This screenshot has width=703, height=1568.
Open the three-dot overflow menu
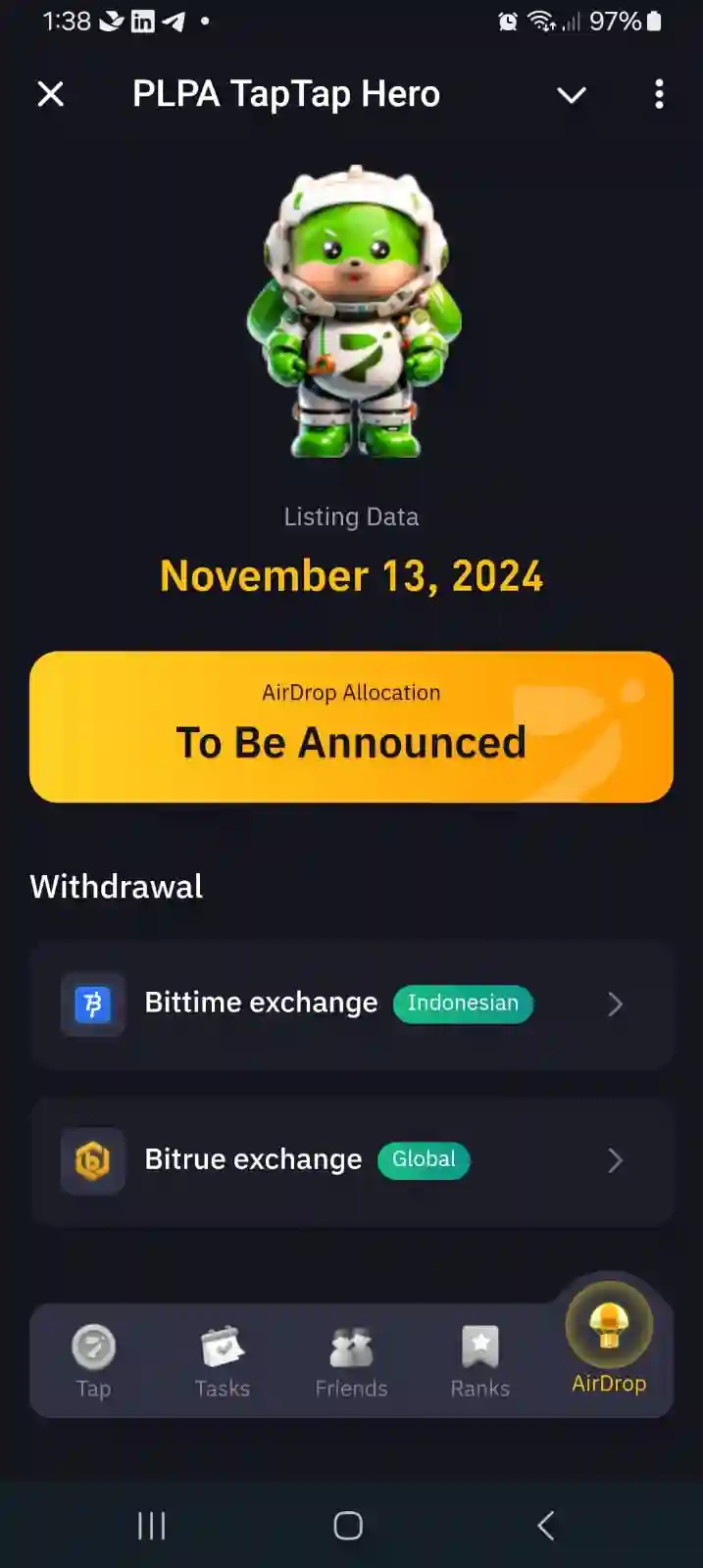click(659, 94)
